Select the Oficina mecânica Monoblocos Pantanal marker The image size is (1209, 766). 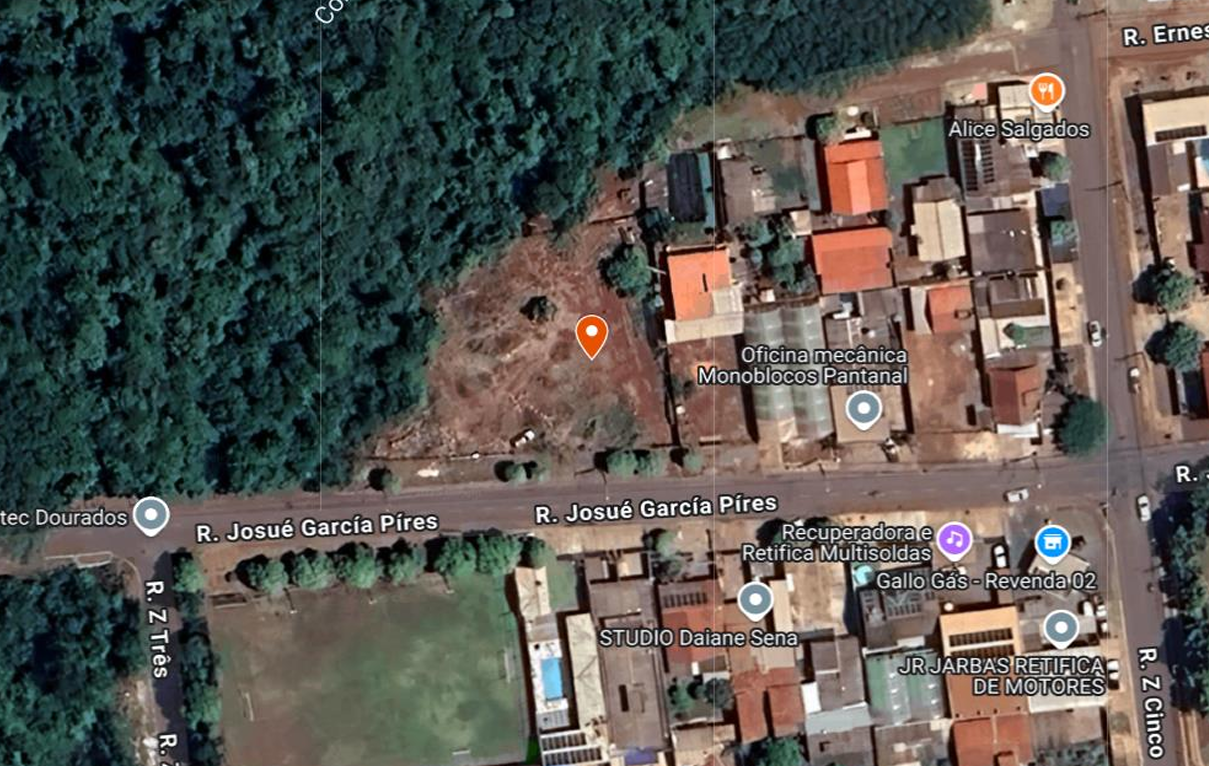tap(864, 410)
